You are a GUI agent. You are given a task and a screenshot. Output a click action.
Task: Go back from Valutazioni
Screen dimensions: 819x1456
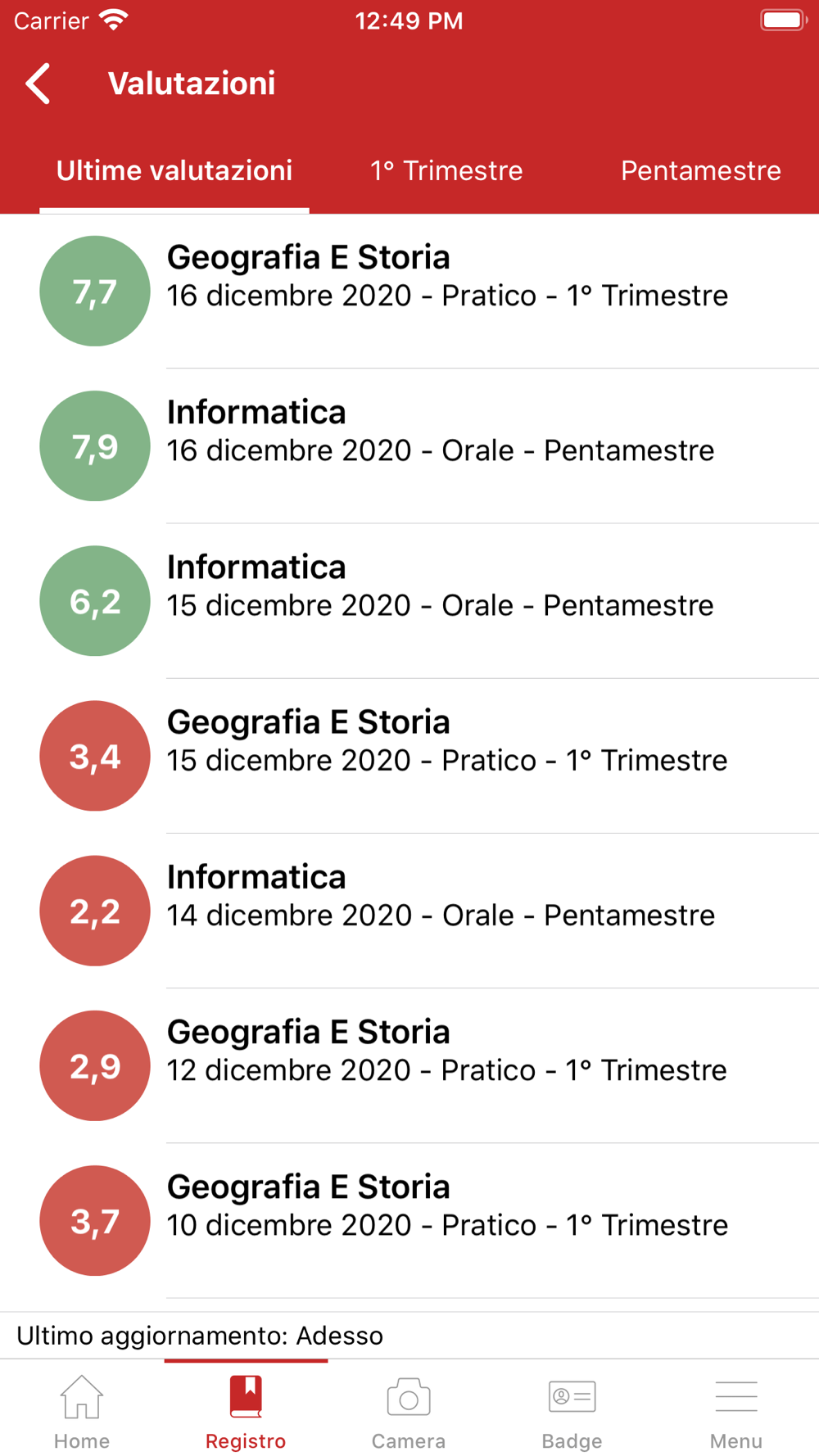38,84
